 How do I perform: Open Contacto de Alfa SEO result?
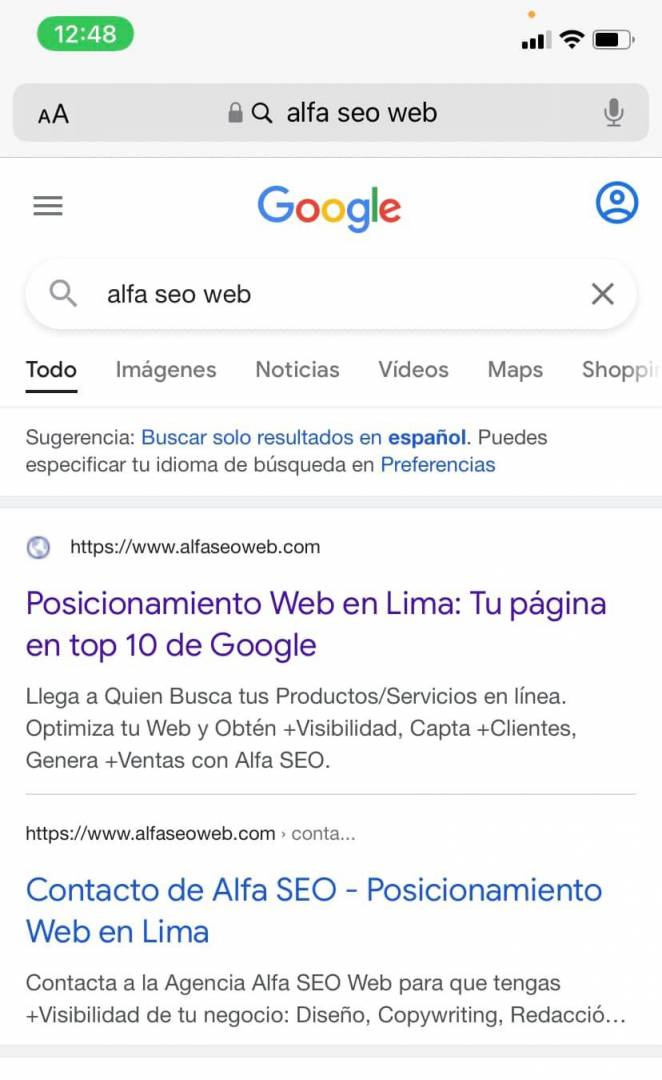314,911
